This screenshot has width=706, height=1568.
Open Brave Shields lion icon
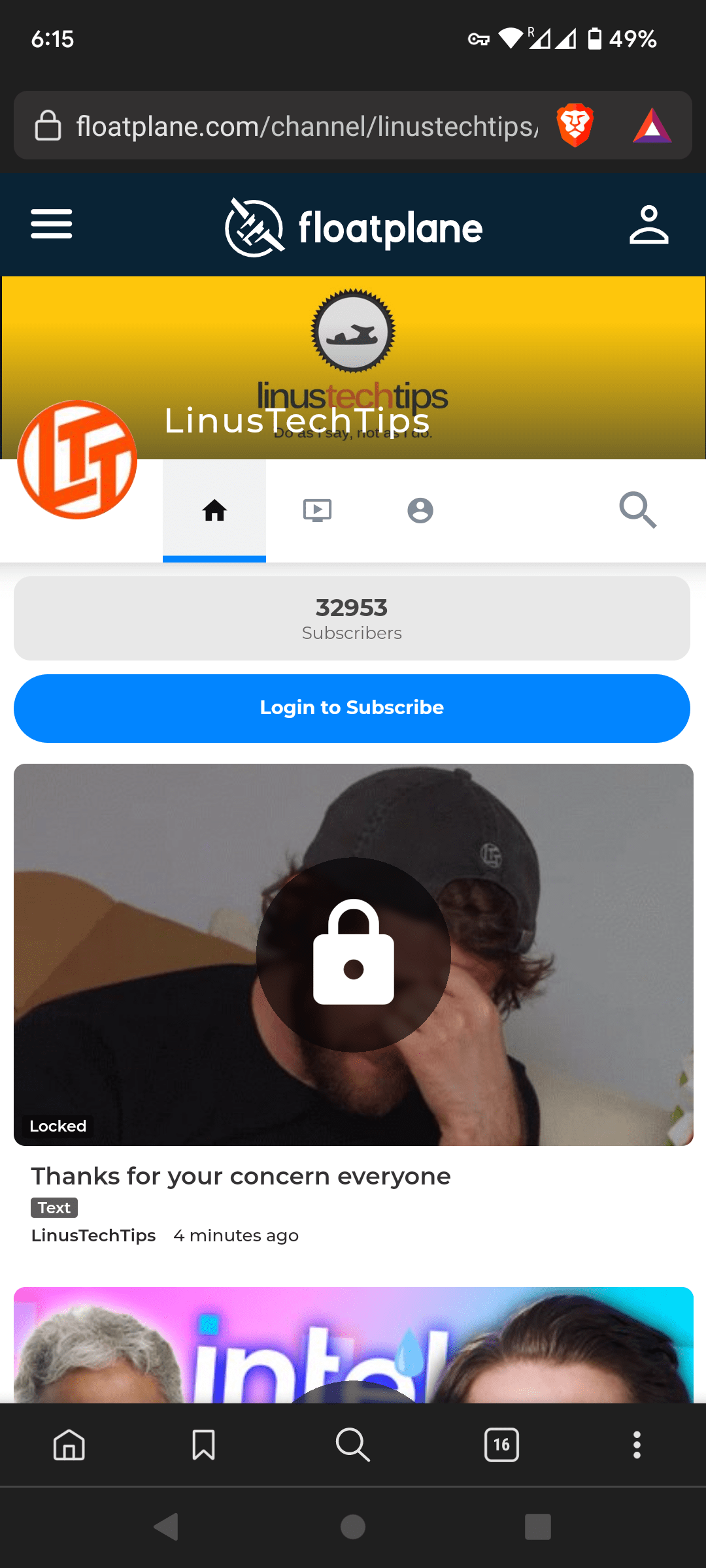click(x=575, y=125)
